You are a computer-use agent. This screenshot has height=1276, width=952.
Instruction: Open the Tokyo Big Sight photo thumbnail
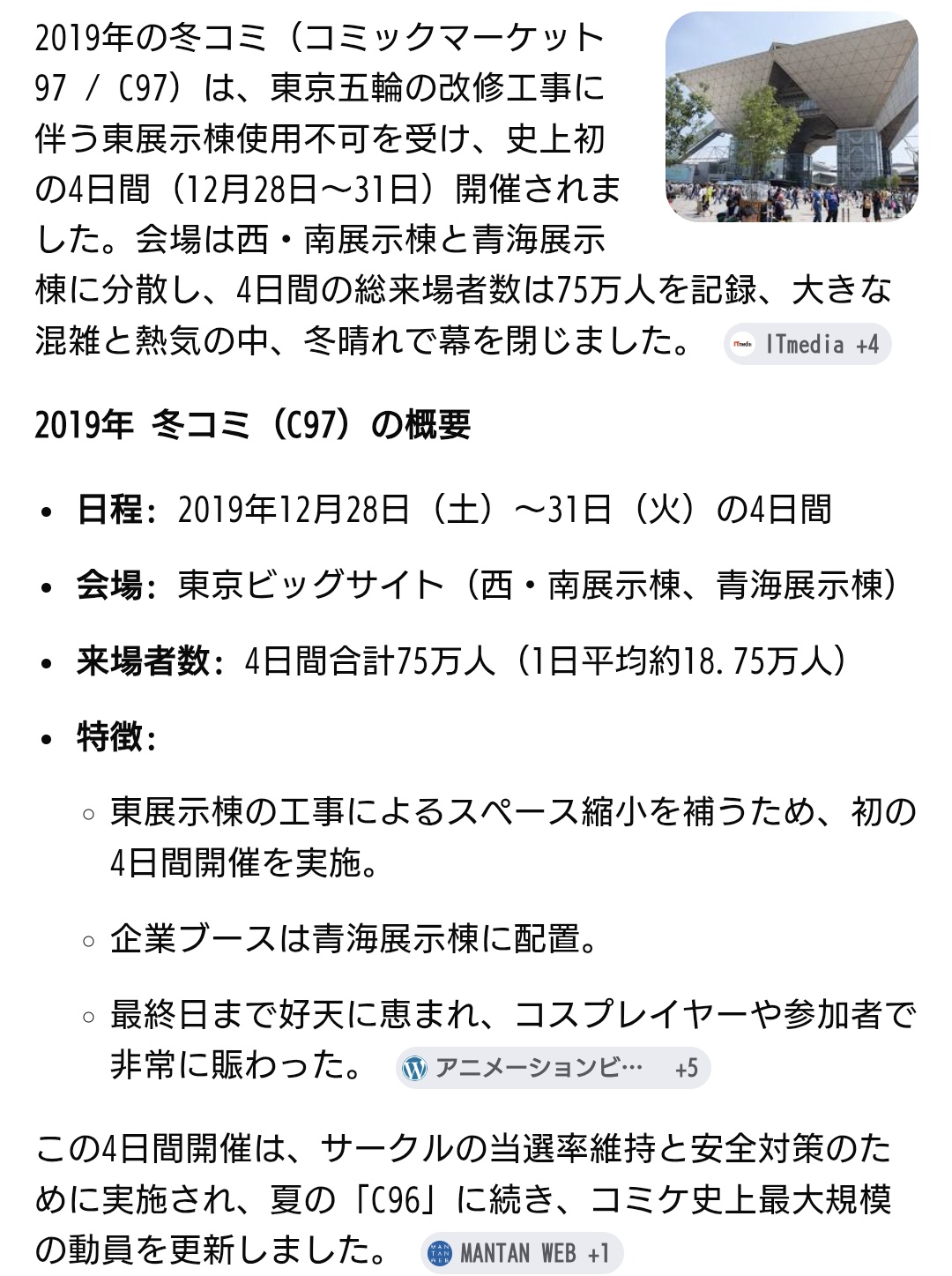[x=791, y=117]
